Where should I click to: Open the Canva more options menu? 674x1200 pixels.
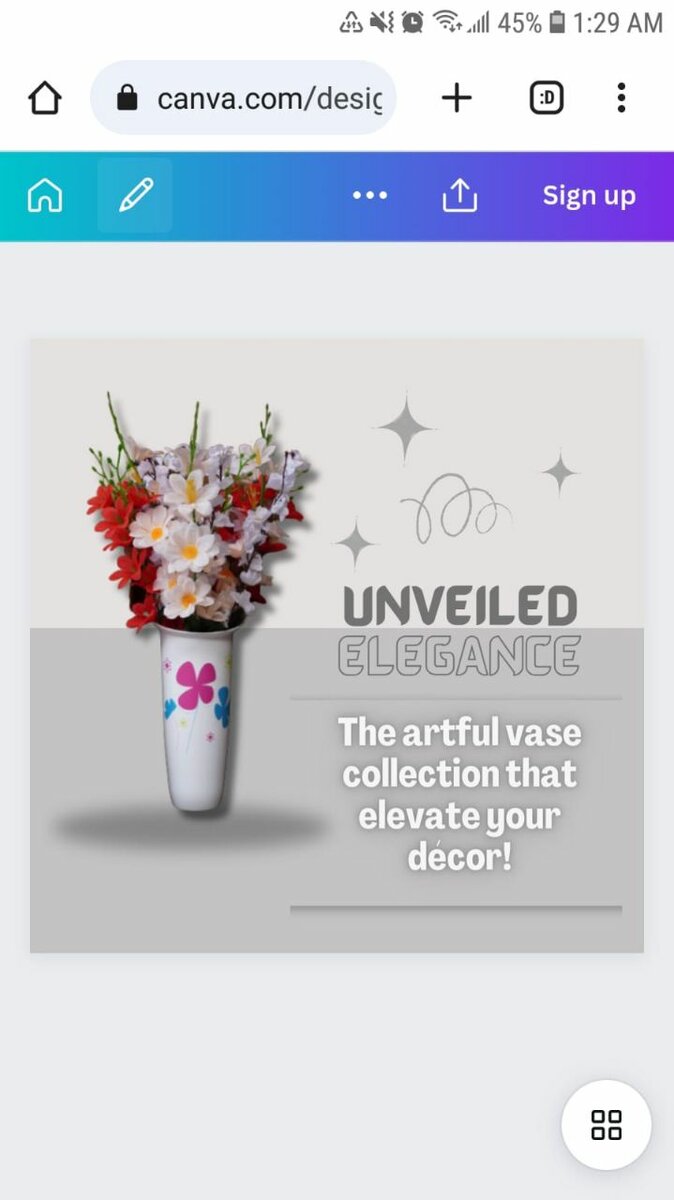[370, 196]
